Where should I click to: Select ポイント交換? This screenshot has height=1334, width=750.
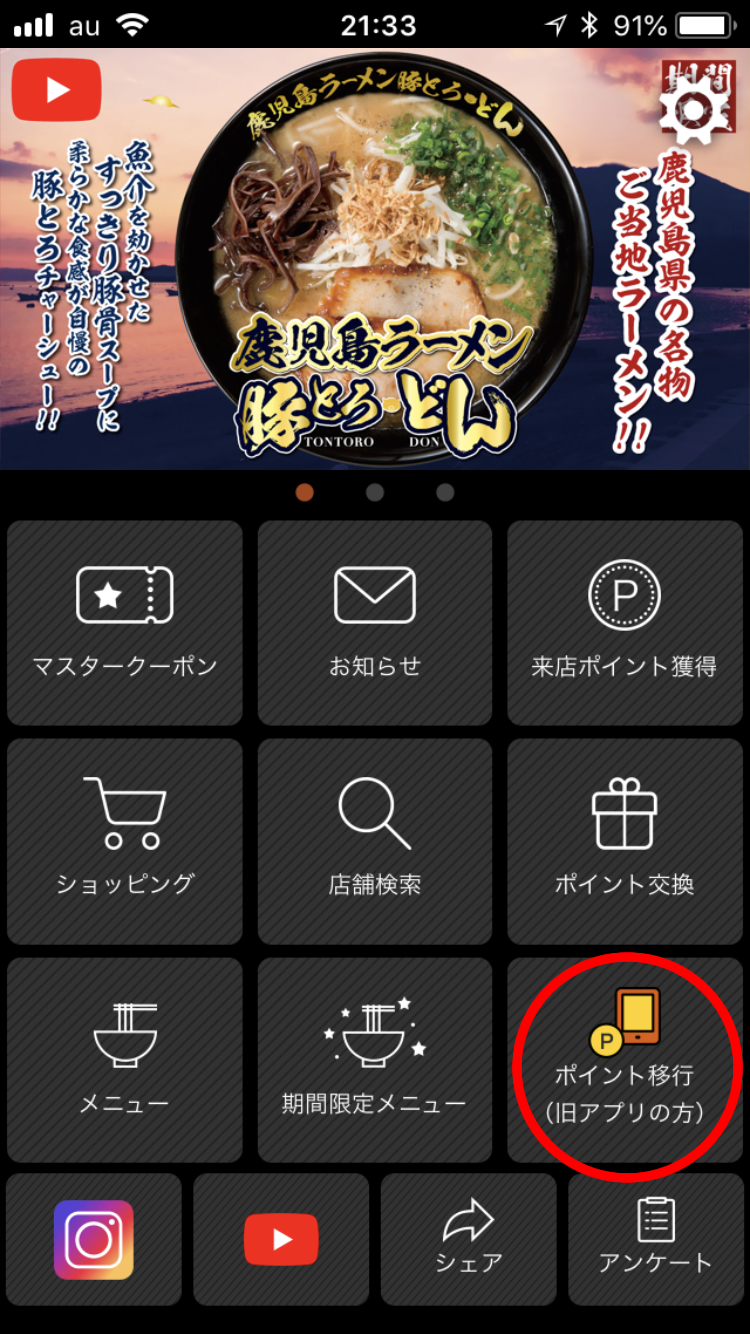pos(625,842)
